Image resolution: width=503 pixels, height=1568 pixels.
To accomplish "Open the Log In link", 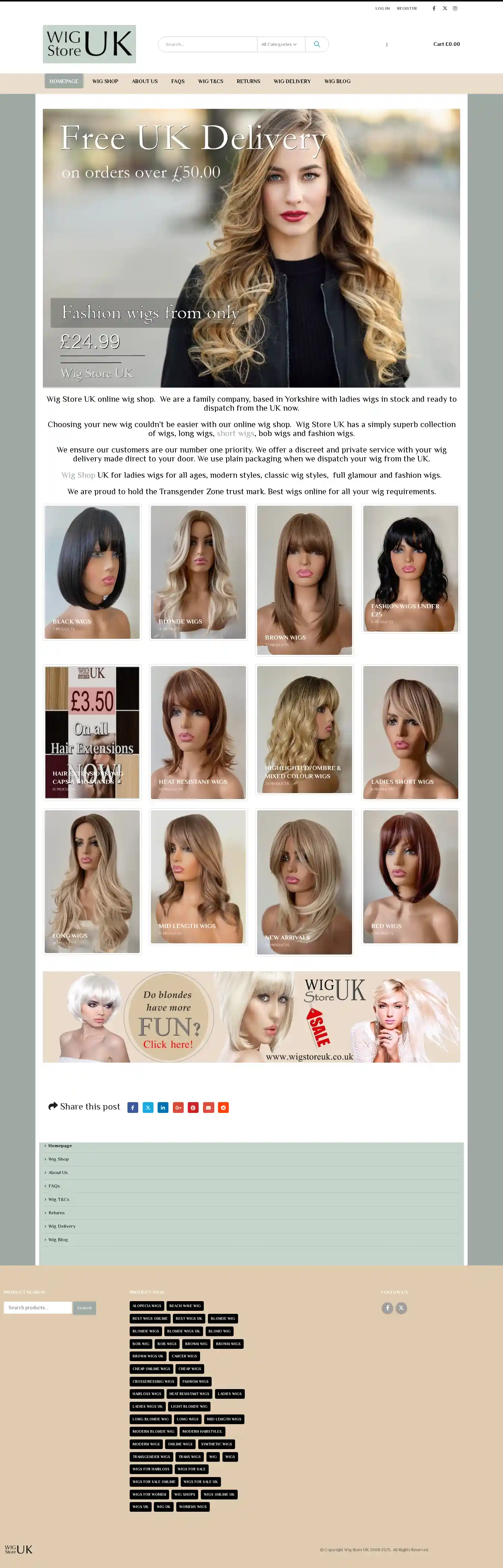I will coord(382,9).
